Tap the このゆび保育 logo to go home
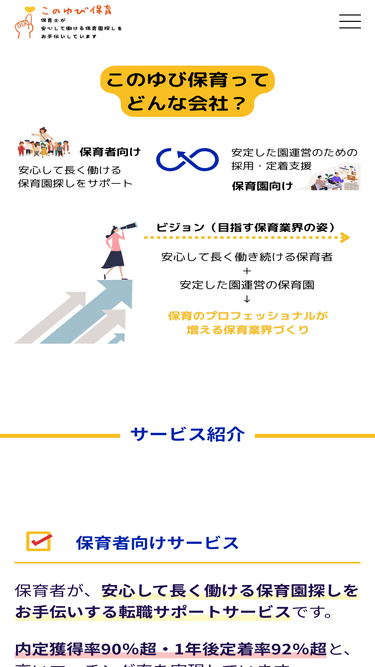The width and height of the screenshot is (375, 667). [68, 22]
